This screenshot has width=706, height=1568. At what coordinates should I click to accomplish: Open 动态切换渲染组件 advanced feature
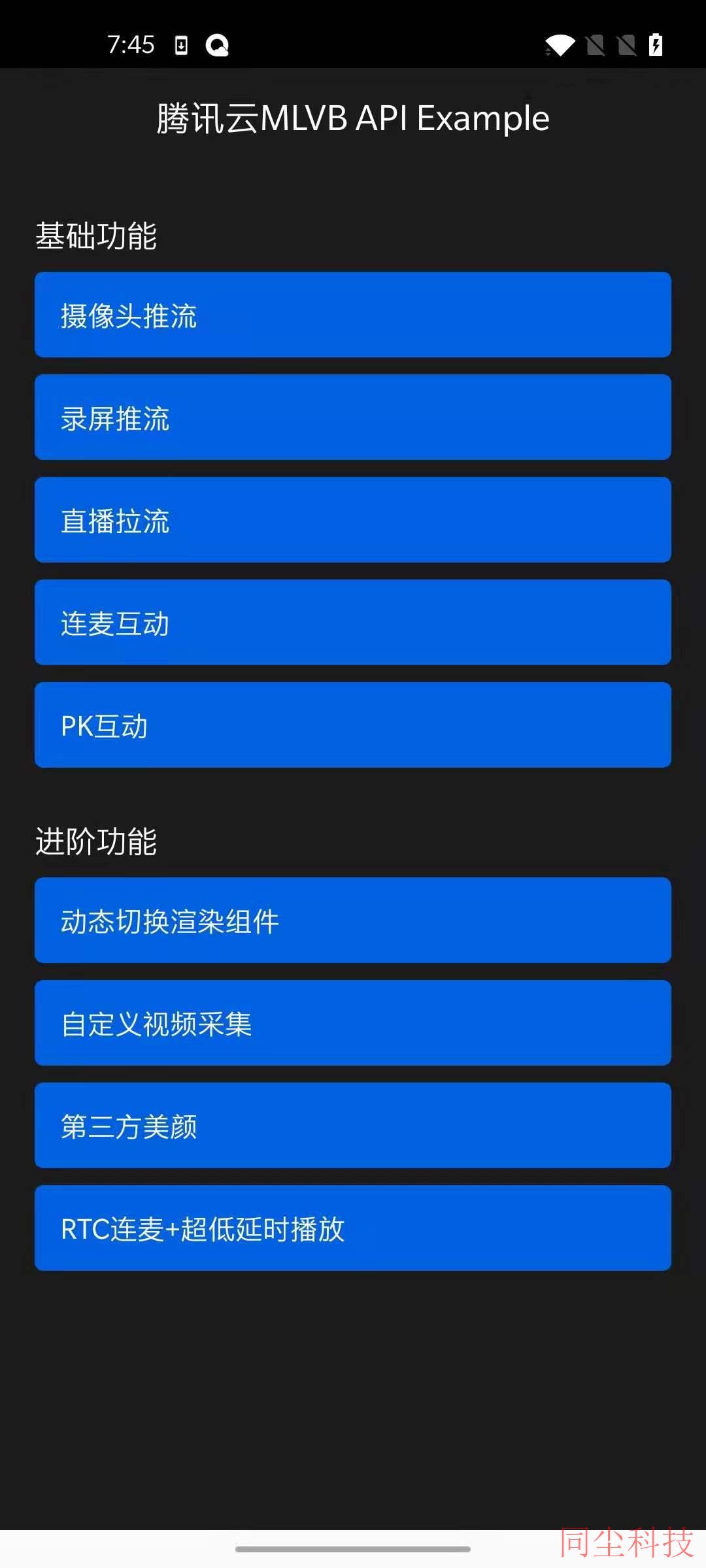pos(353,921)
